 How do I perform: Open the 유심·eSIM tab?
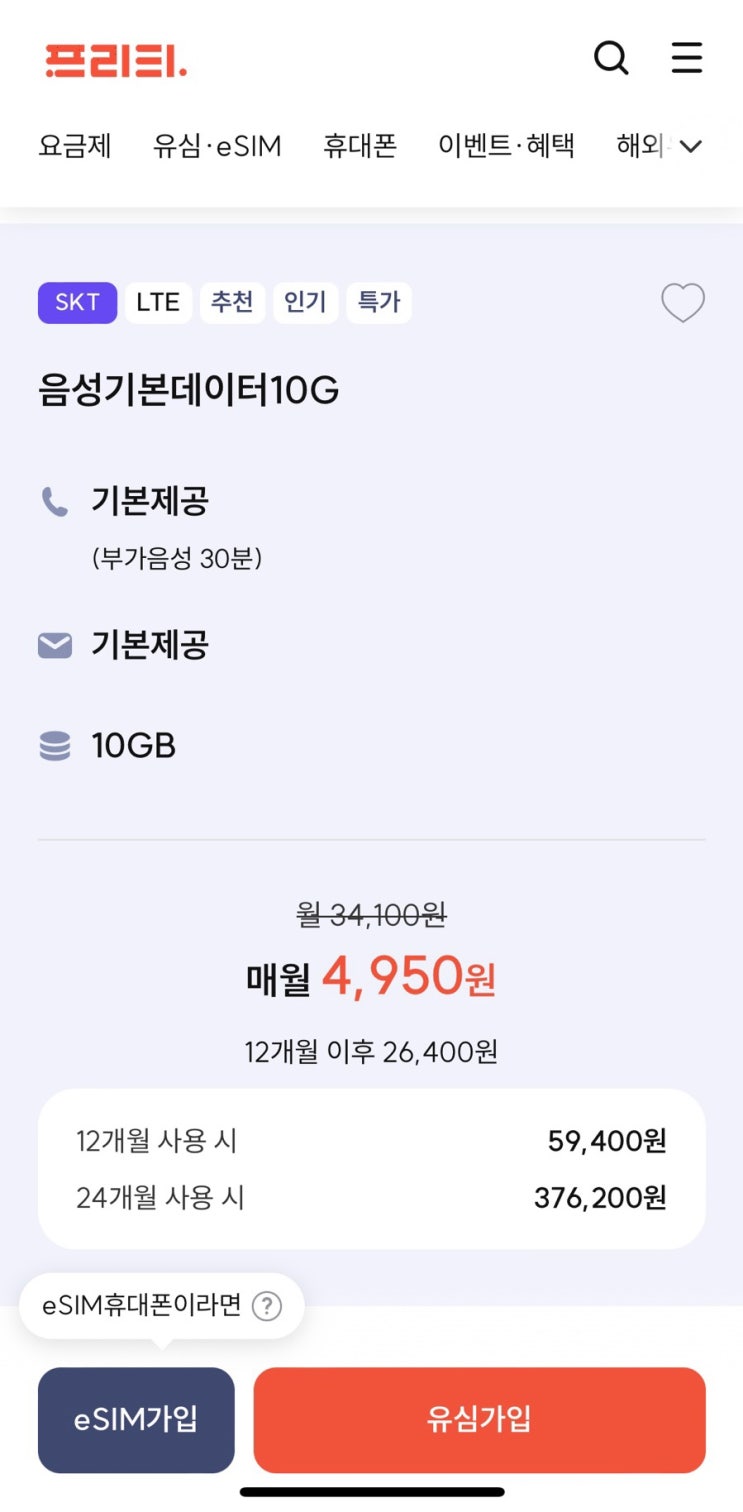click(x=217, y=146)
